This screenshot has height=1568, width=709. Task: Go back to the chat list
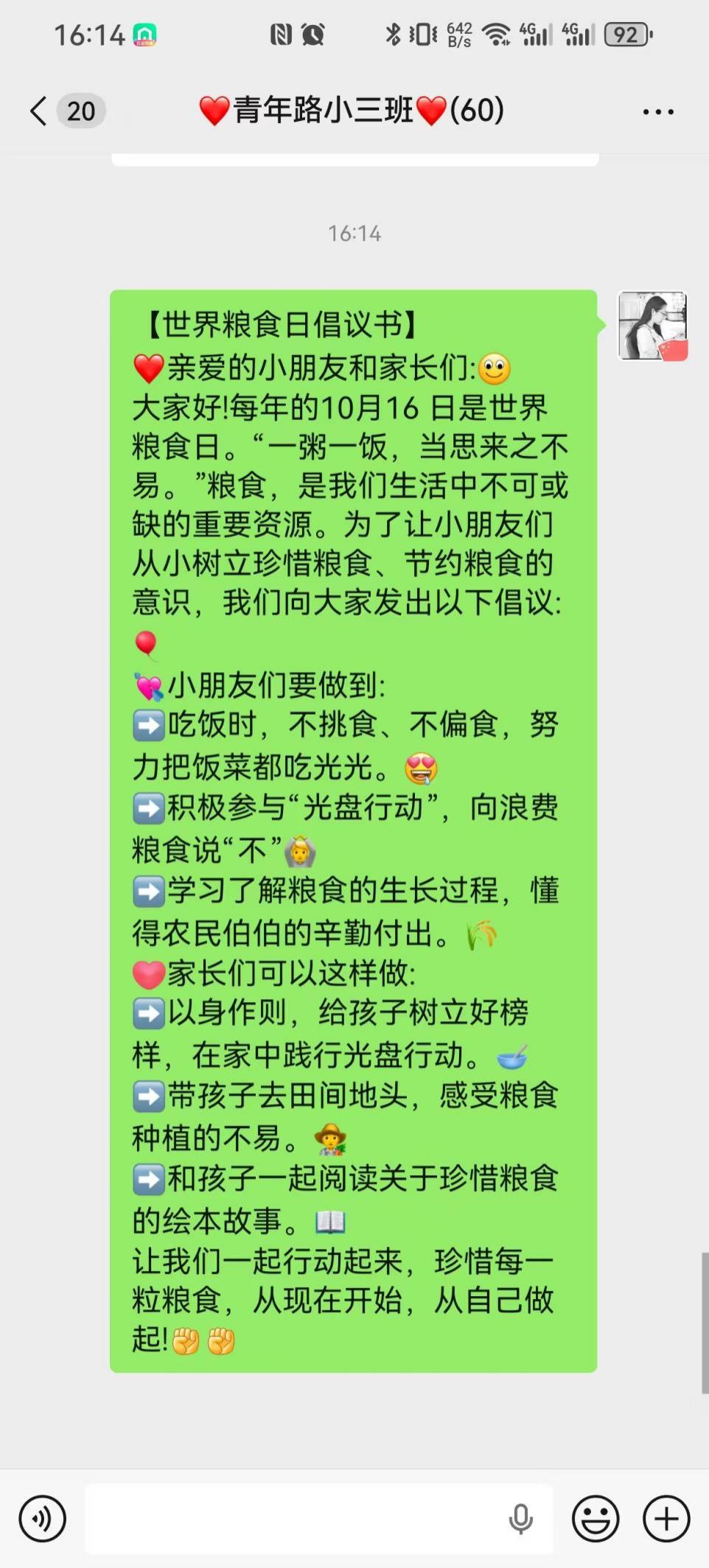tap(40, 111)
